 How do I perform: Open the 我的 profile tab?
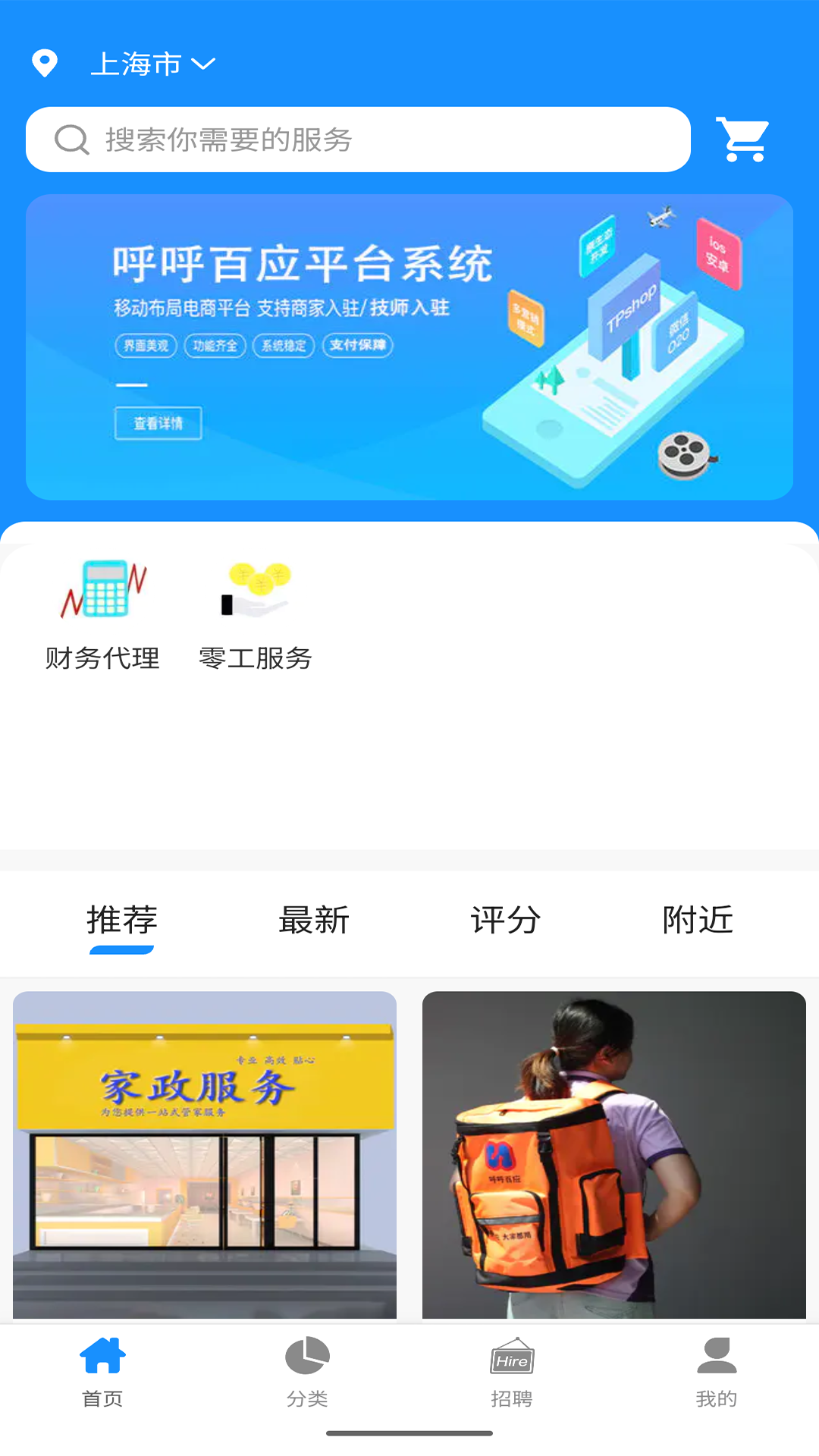click(x=717, y=1371)
